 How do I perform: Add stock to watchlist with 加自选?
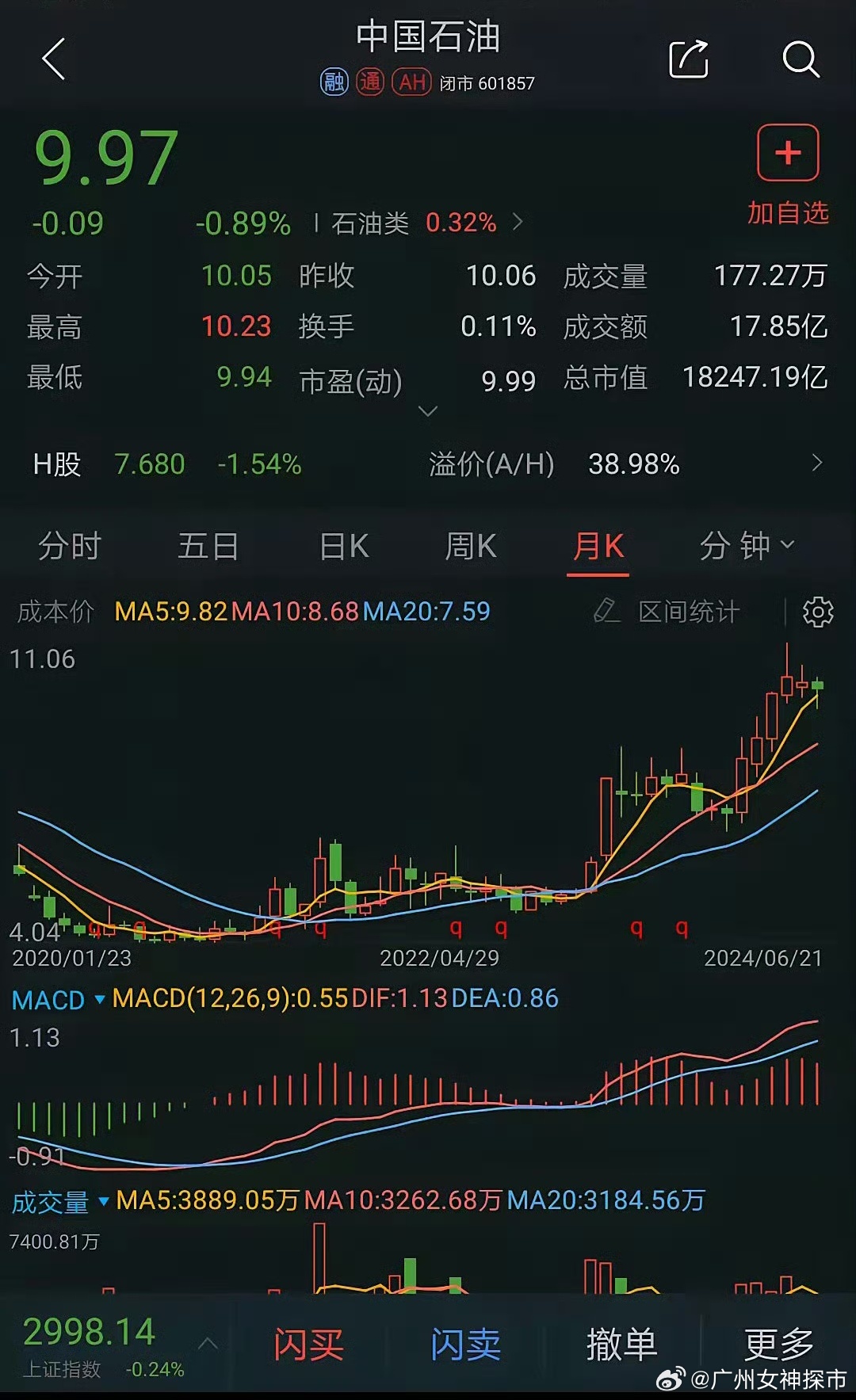point(788,175)
